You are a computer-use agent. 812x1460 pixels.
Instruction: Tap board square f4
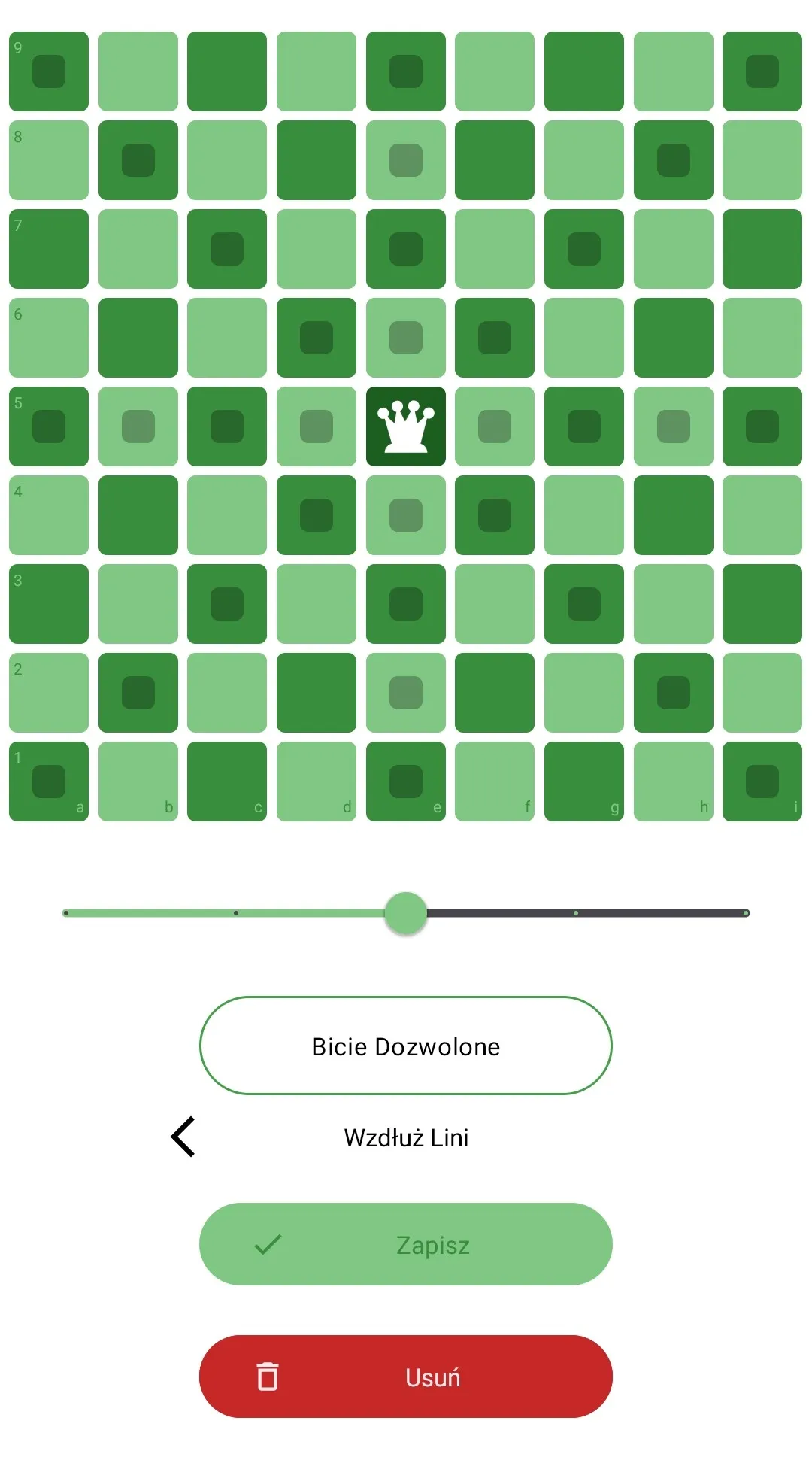pos(495,515)
